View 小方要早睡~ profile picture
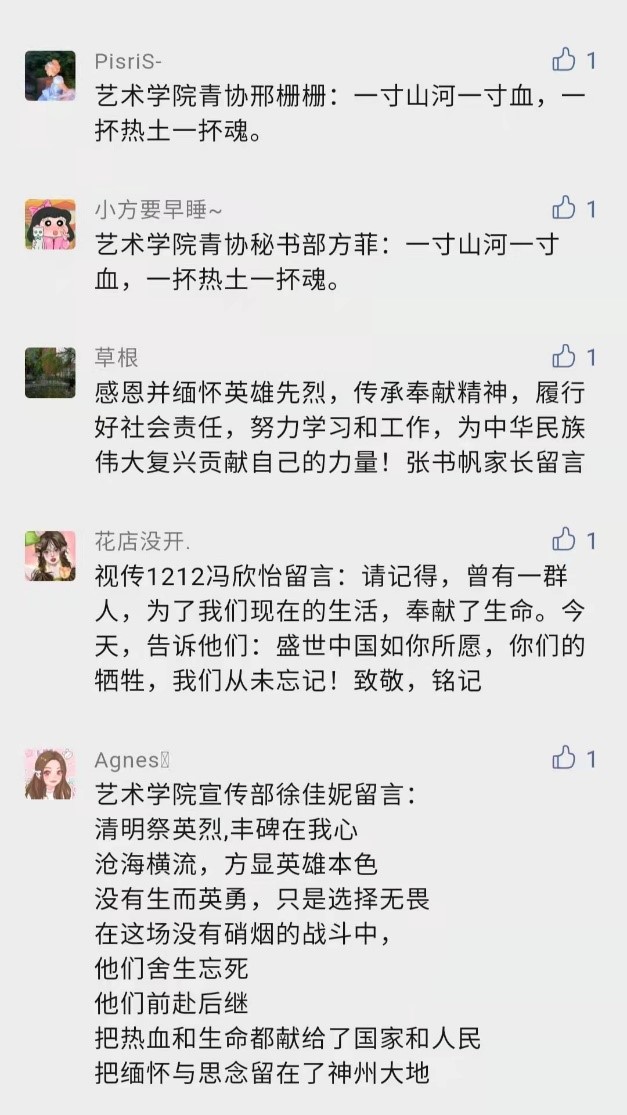 tap(50, 224)
